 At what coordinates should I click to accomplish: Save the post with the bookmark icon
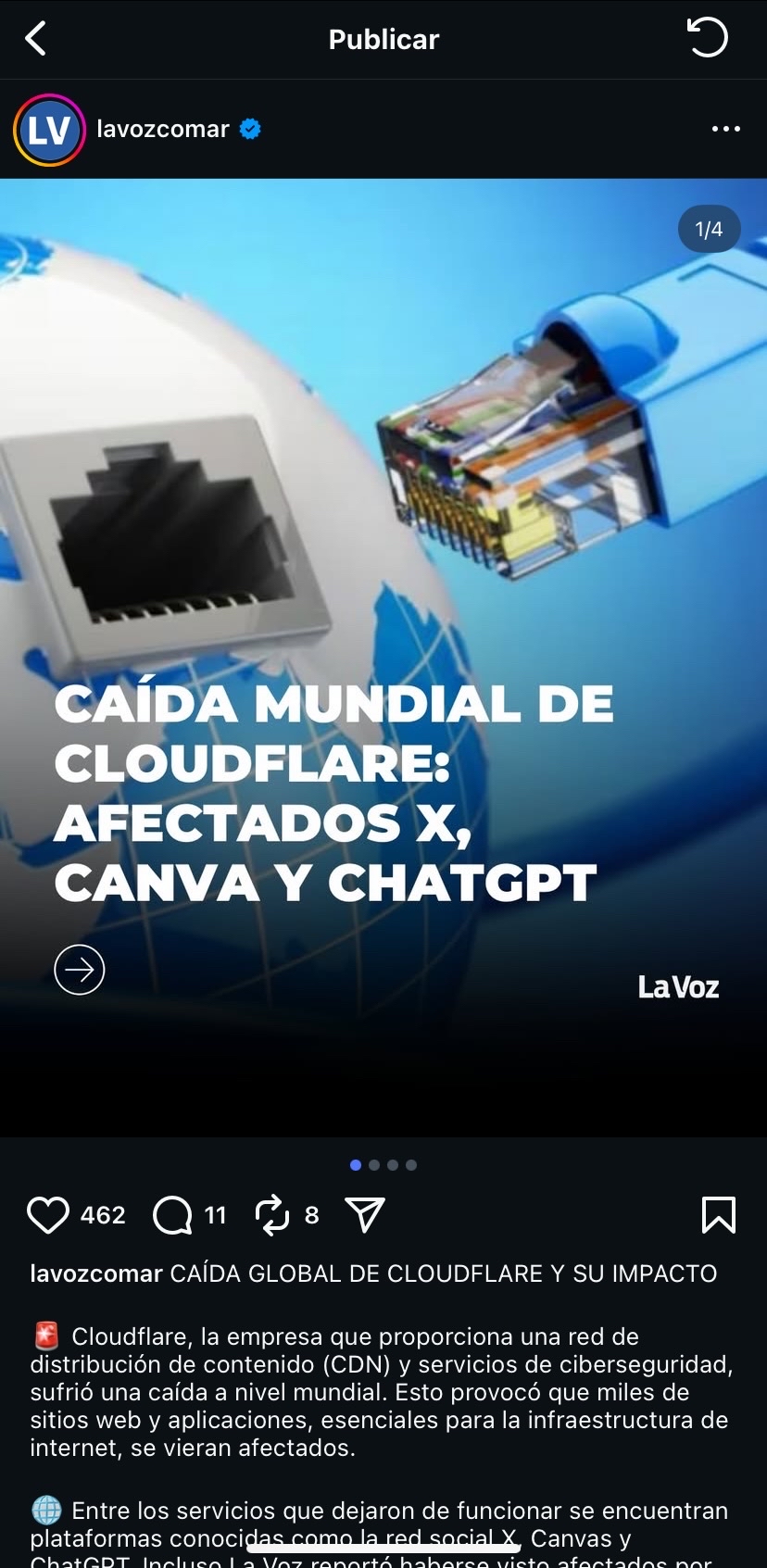pyautogui.click(x=718, y=1215)
